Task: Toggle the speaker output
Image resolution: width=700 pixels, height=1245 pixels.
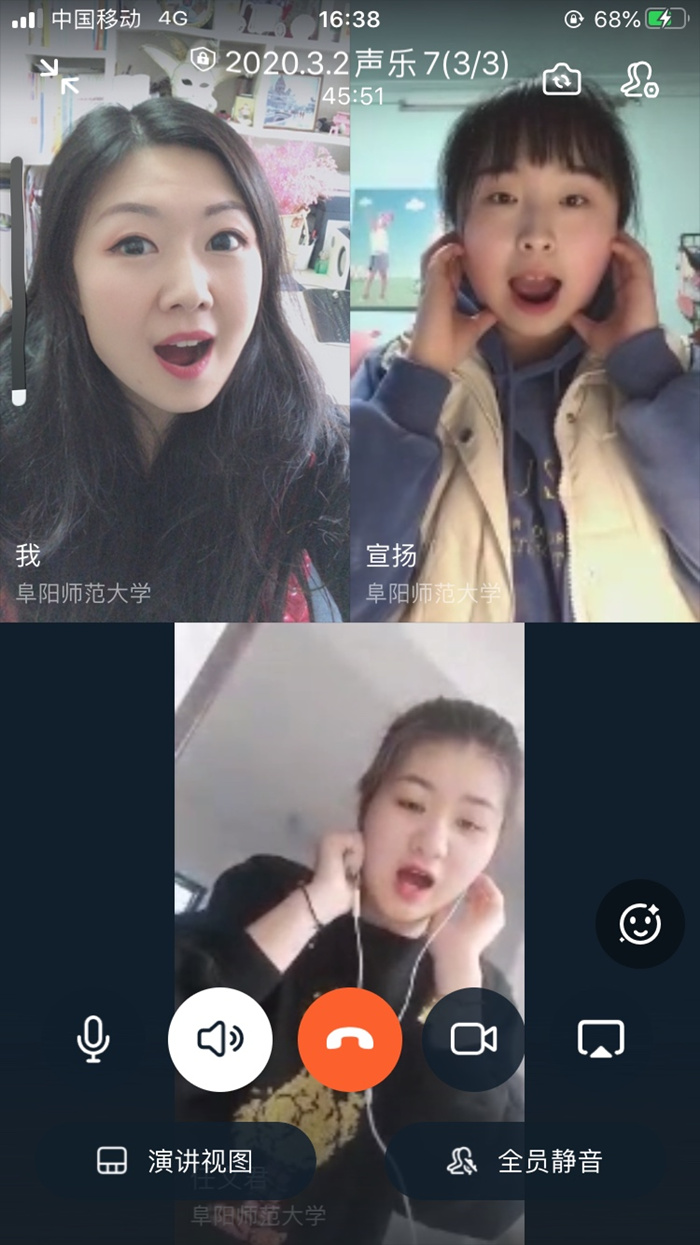Action: (x=220, y=1040)
